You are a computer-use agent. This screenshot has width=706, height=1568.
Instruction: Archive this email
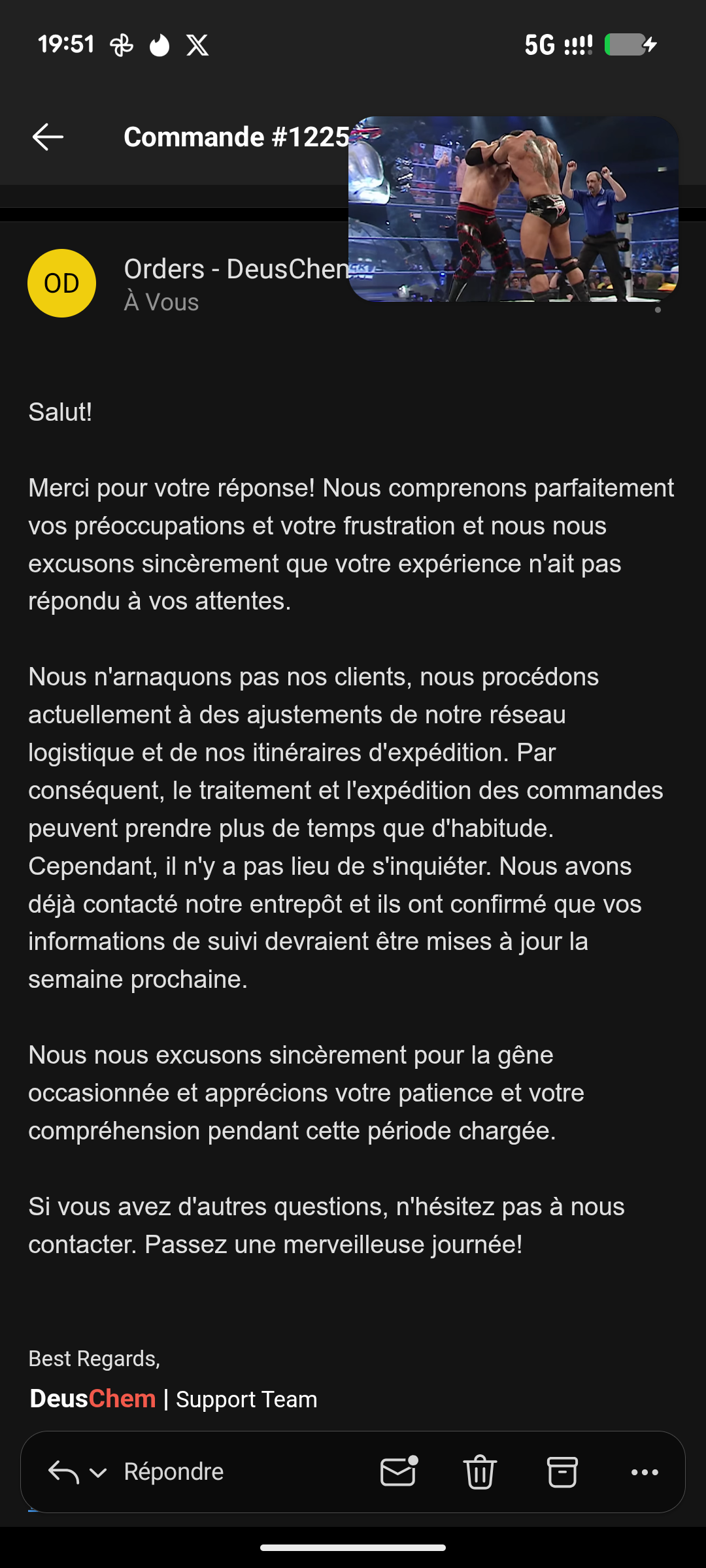562,1472
